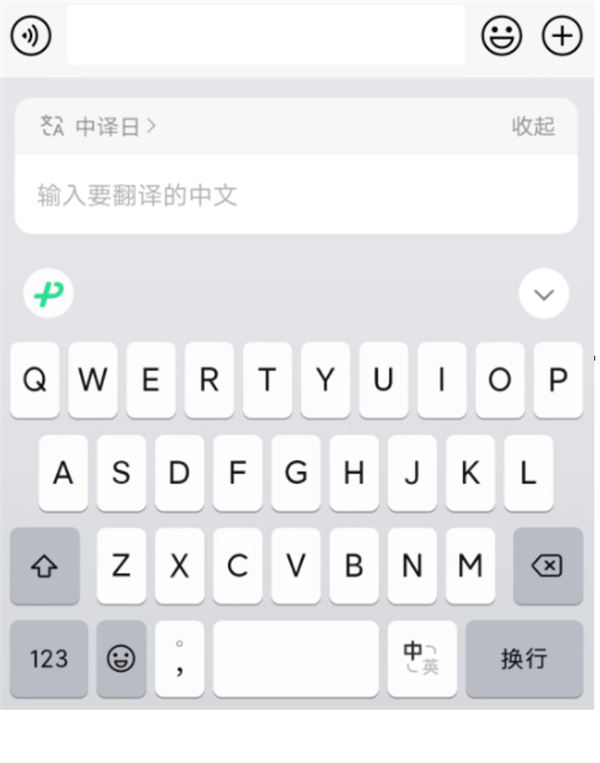This screenshot has height=763, width=600.
Task: Focus the chat message text field
Action: click(265, 36)
